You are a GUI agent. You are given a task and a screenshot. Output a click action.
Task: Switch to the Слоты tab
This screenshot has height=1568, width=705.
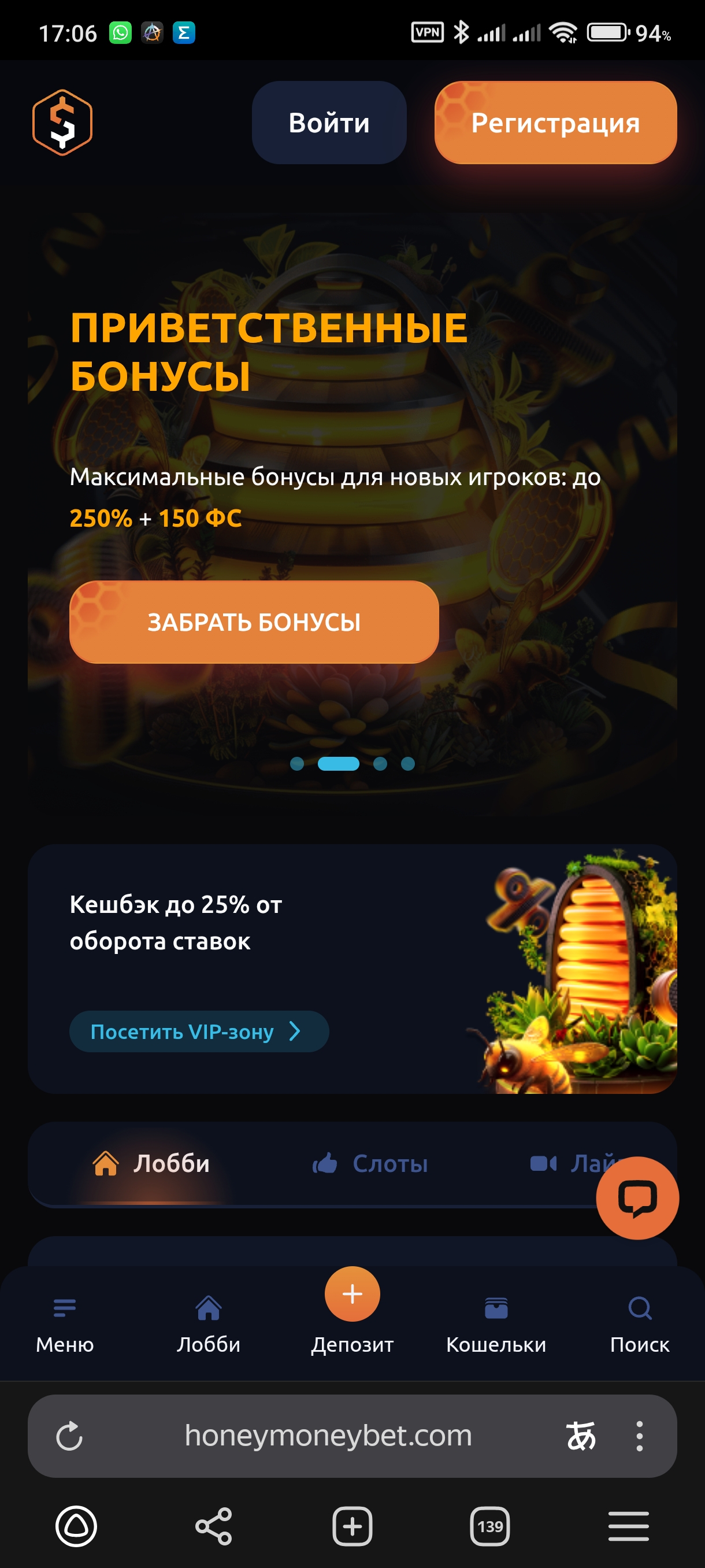point(370,1163)
